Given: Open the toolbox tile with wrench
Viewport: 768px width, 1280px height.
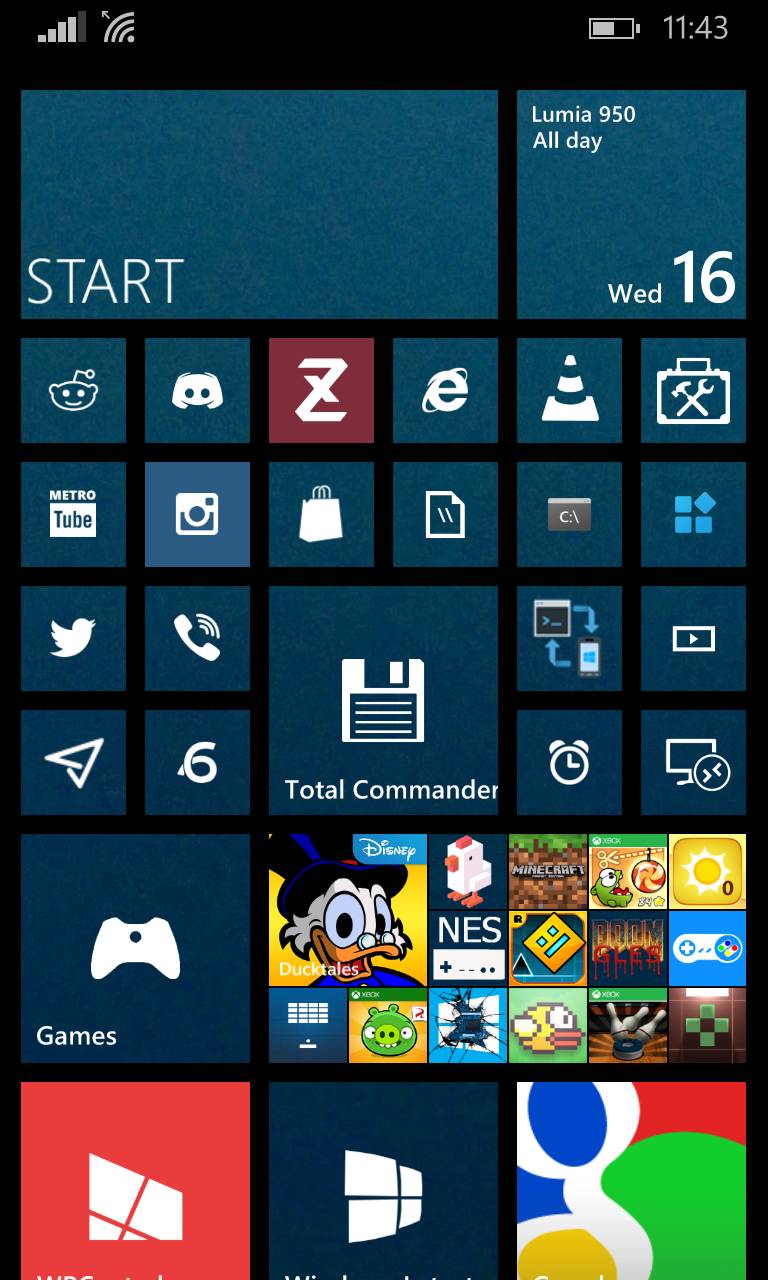Looking at the screenshot, I should click(693, 390).
